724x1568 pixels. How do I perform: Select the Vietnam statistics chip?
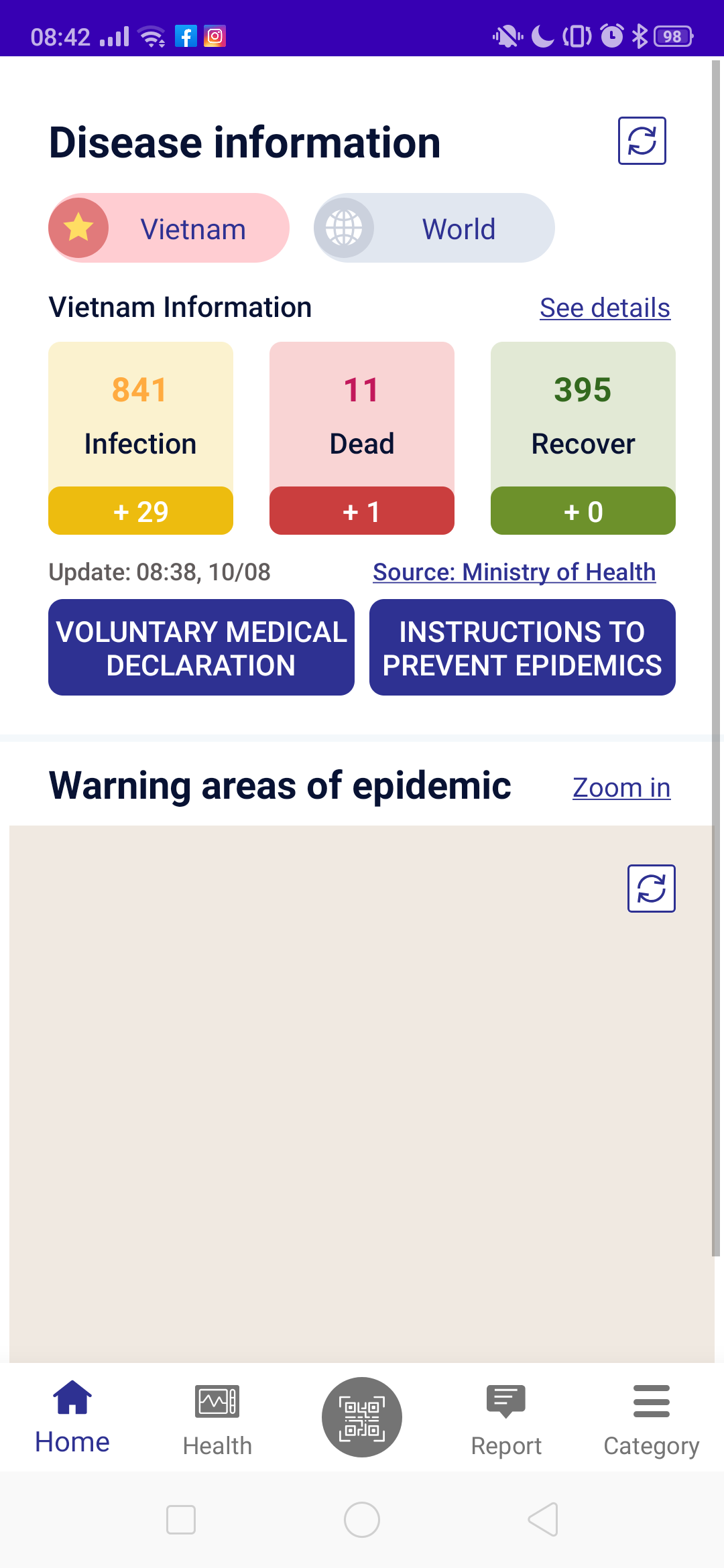(169, 228)
